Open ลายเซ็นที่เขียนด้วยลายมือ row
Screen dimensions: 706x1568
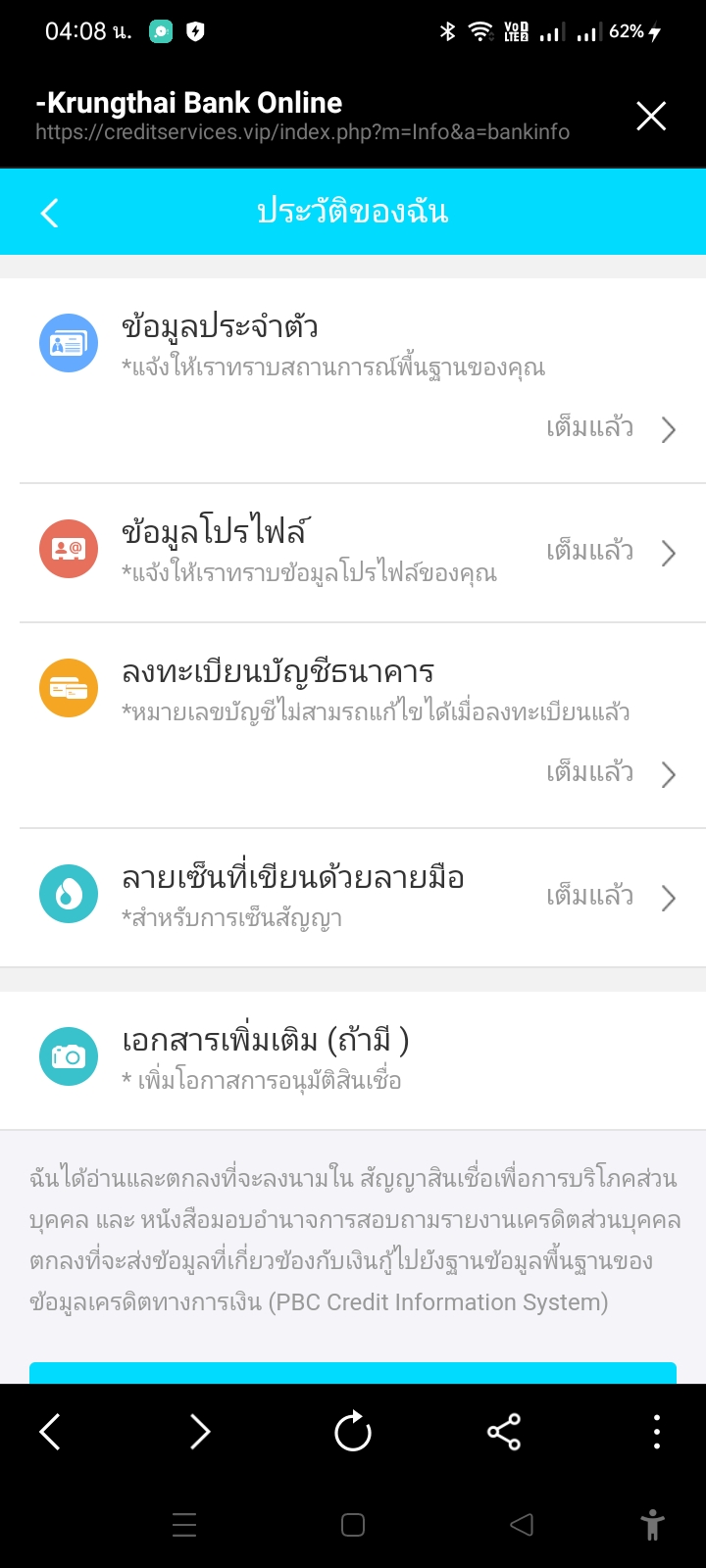[x=353, y=897]
